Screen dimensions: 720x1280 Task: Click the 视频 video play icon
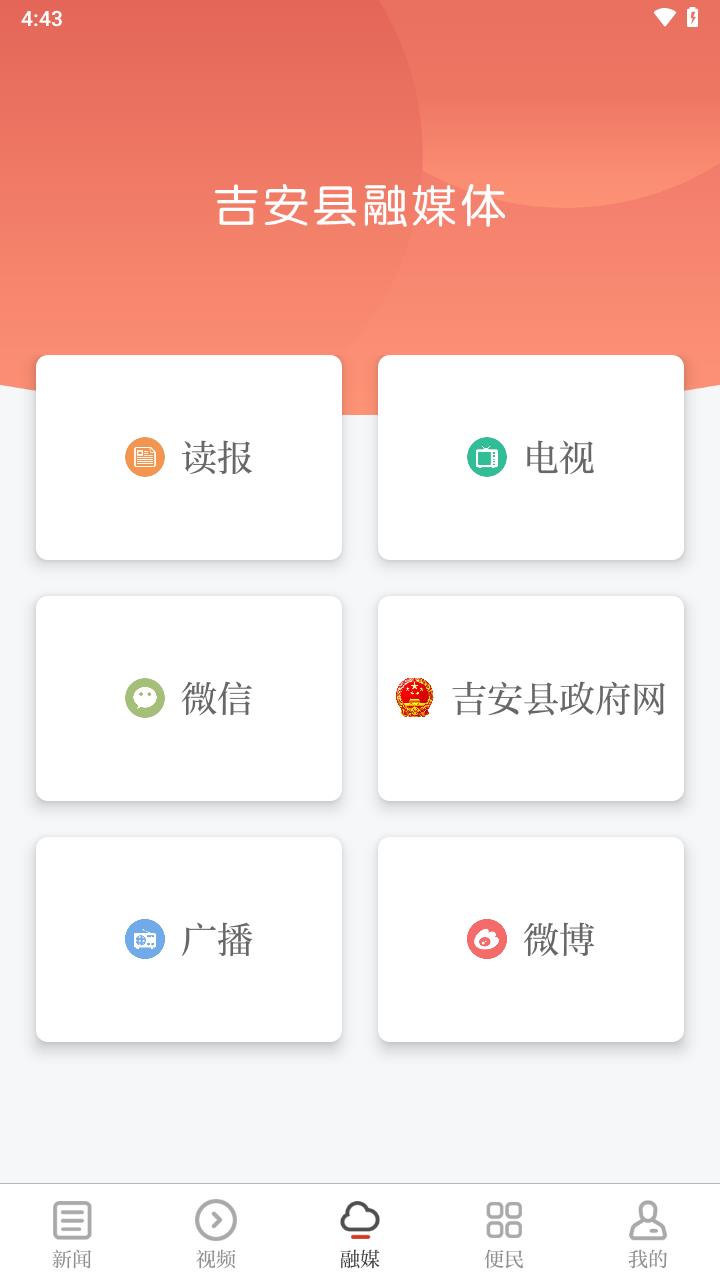click(215, 1219)
